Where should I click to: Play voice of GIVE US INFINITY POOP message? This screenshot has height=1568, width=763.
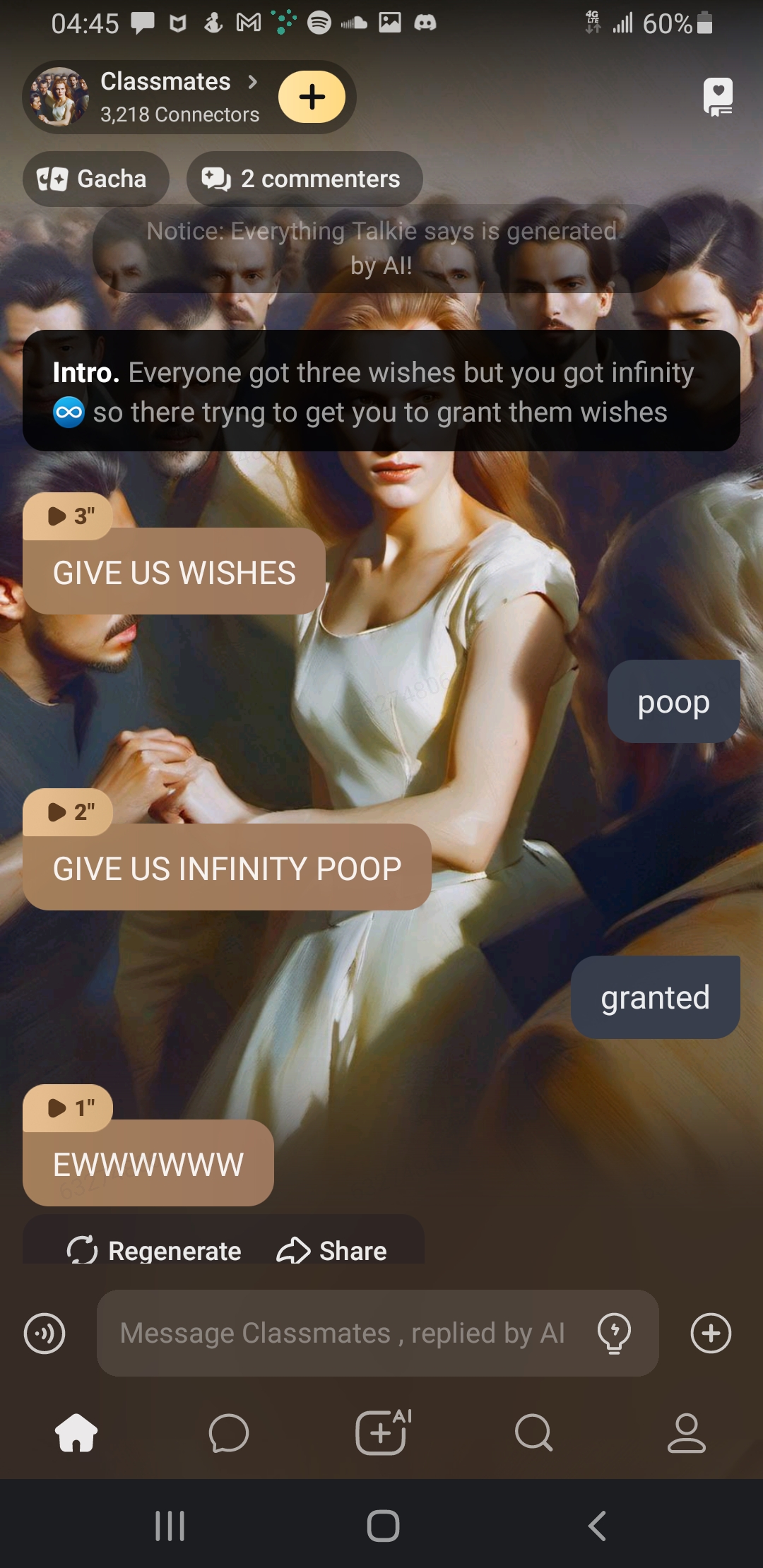pyautogui.click(x=69, y=812)
